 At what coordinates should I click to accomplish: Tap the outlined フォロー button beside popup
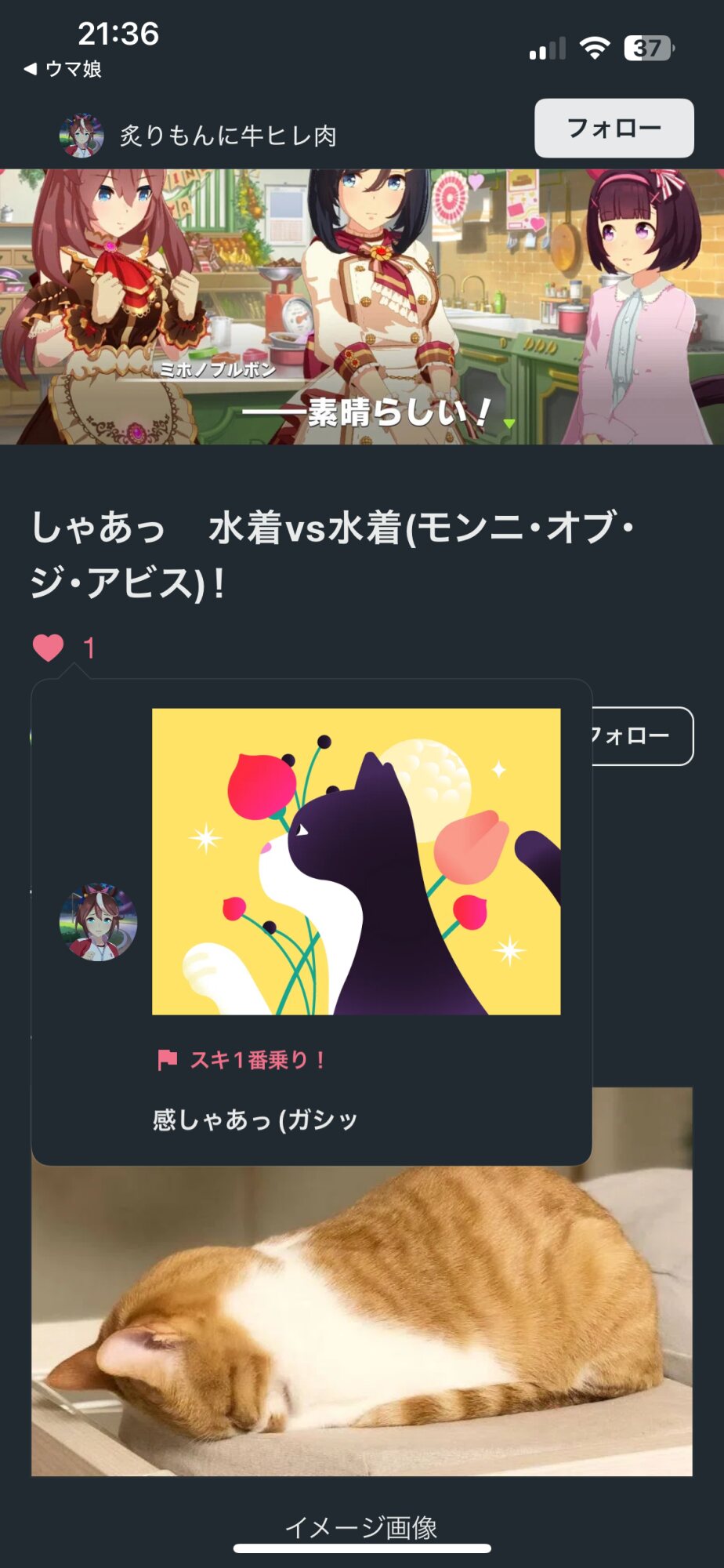(x=641, y=735)
